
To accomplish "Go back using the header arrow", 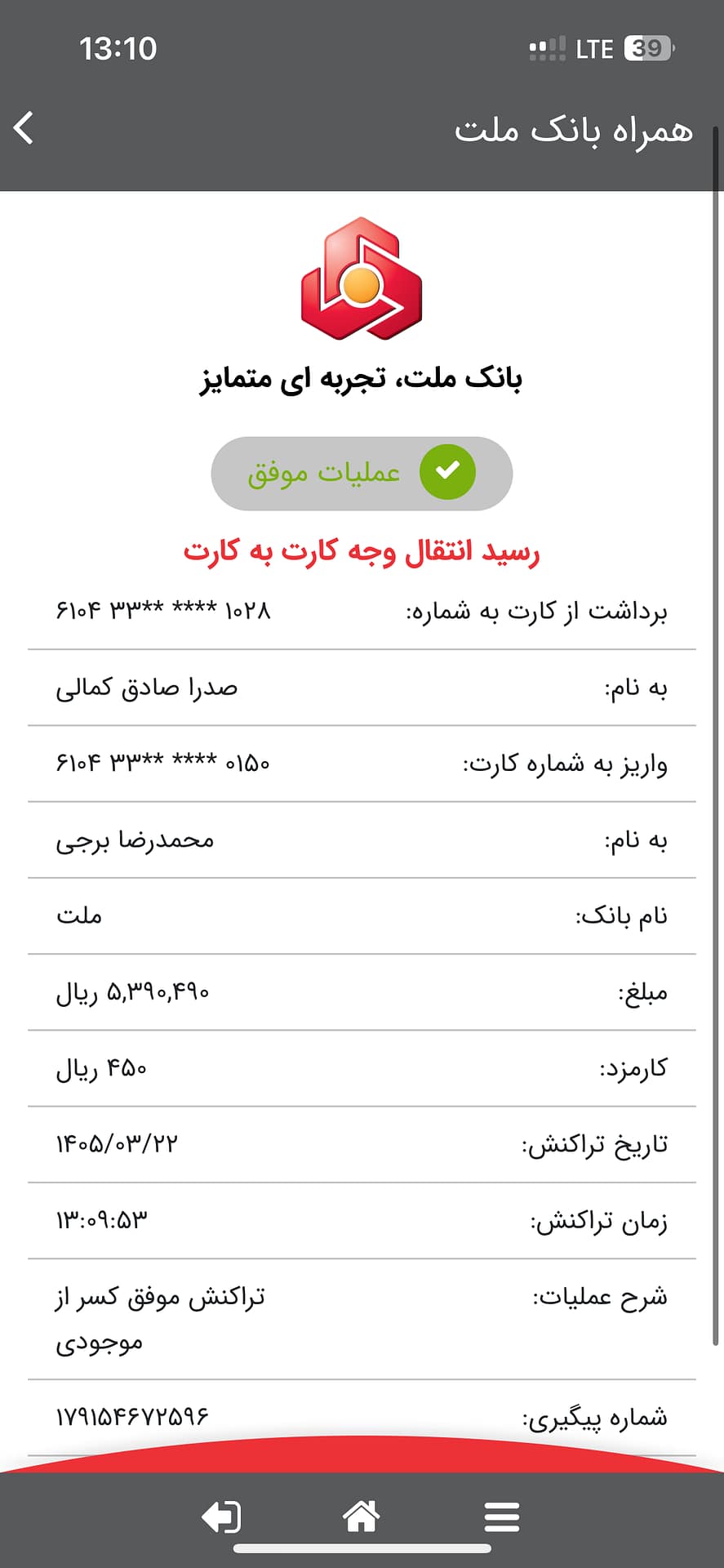I will [x=24, y=128].
